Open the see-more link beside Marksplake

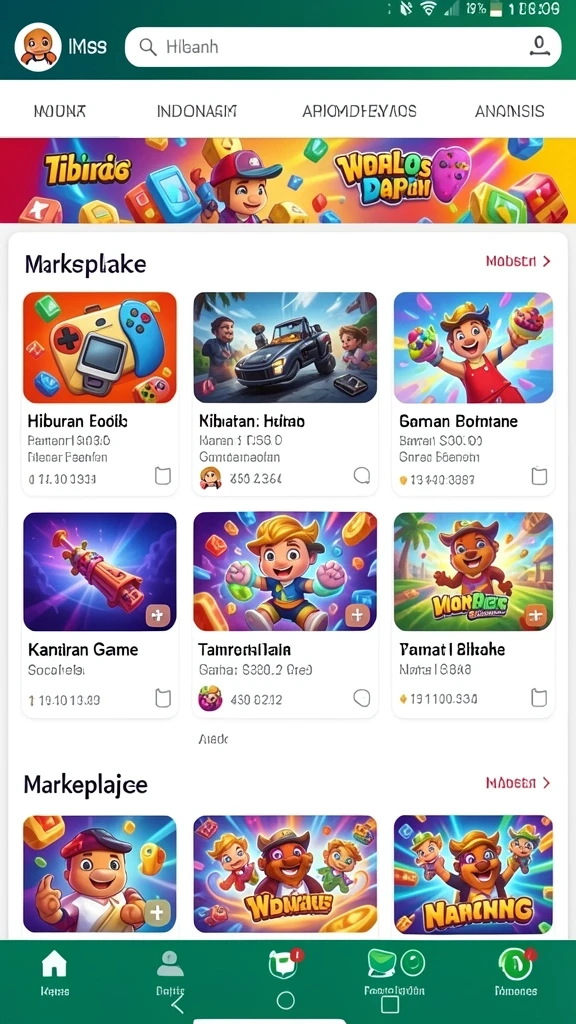coord(518,261)
